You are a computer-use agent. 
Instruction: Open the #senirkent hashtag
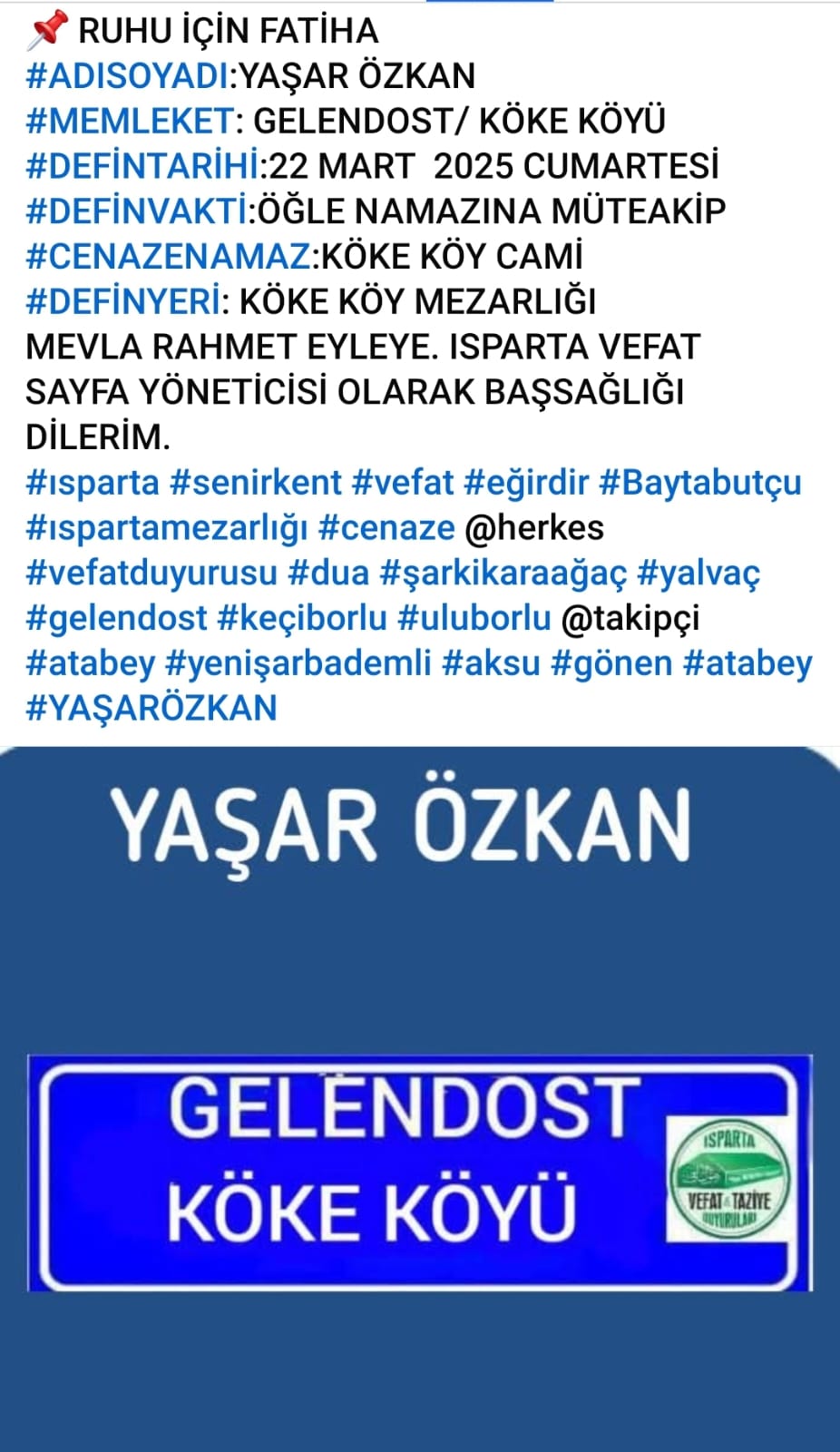coord(256,483)
